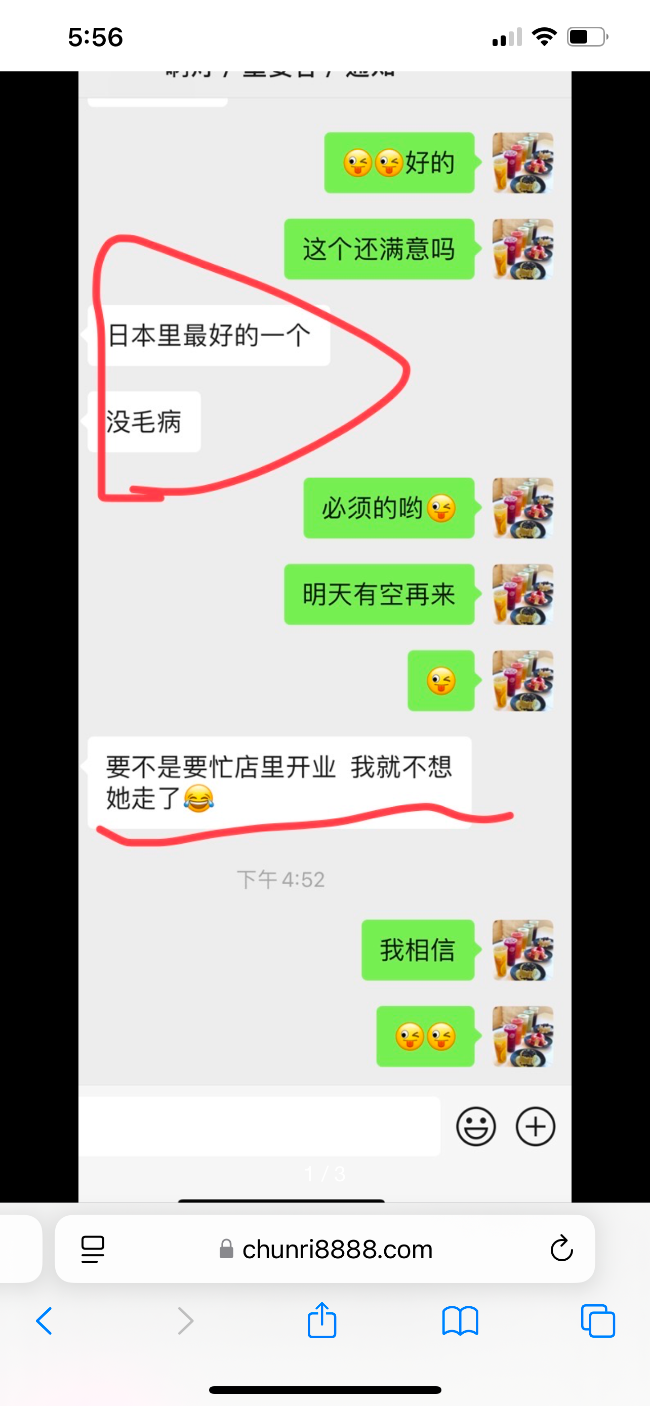Go back to the previous page
650x1406 pixels.
point(44,1321)
